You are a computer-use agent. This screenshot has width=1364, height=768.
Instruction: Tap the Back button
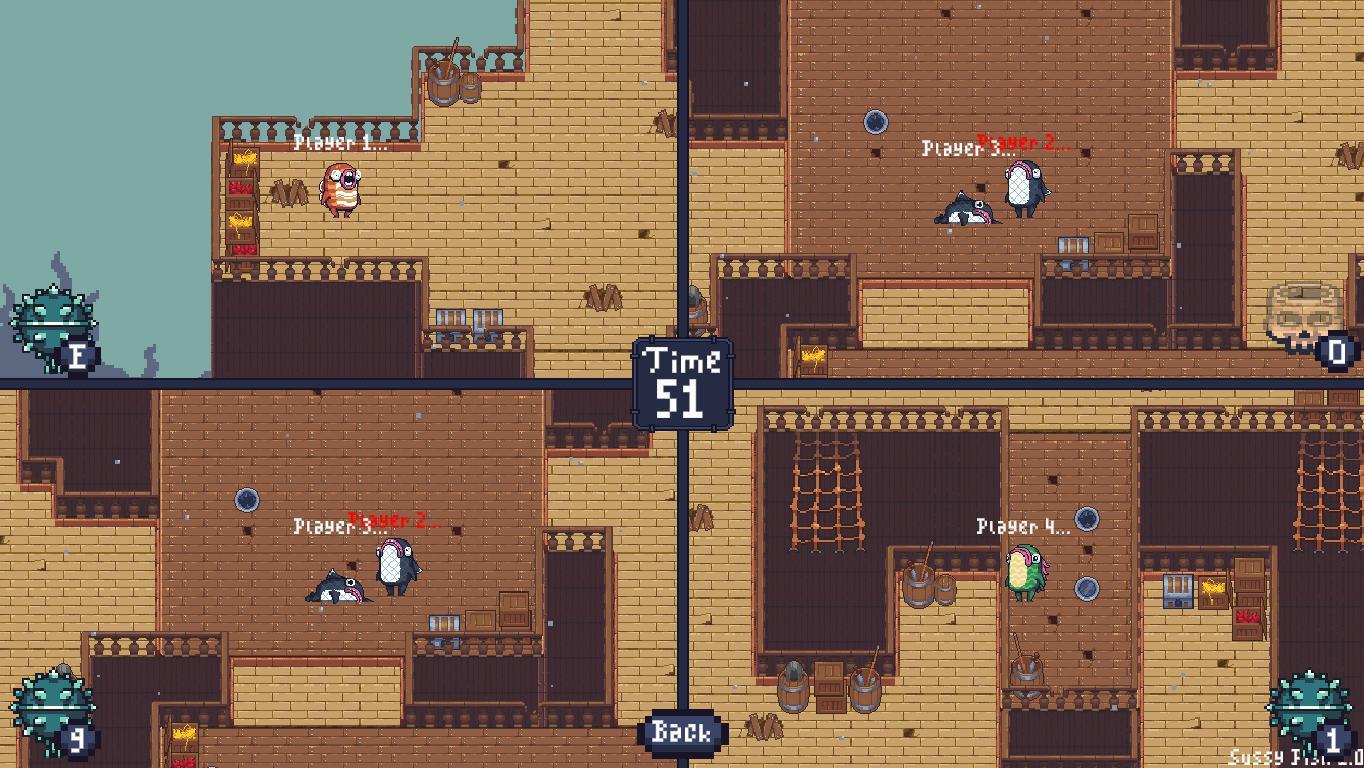682,732
